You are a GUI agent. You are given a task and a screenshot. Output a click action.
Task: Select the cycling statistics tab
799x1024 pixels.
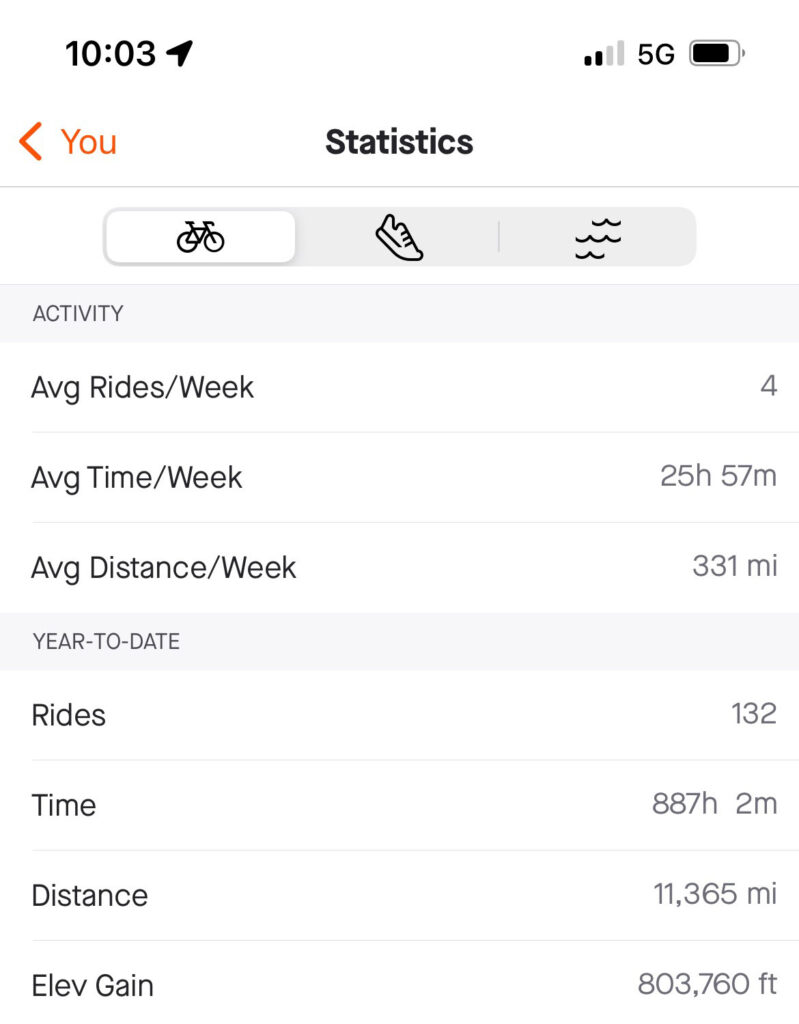click(200, 237)
